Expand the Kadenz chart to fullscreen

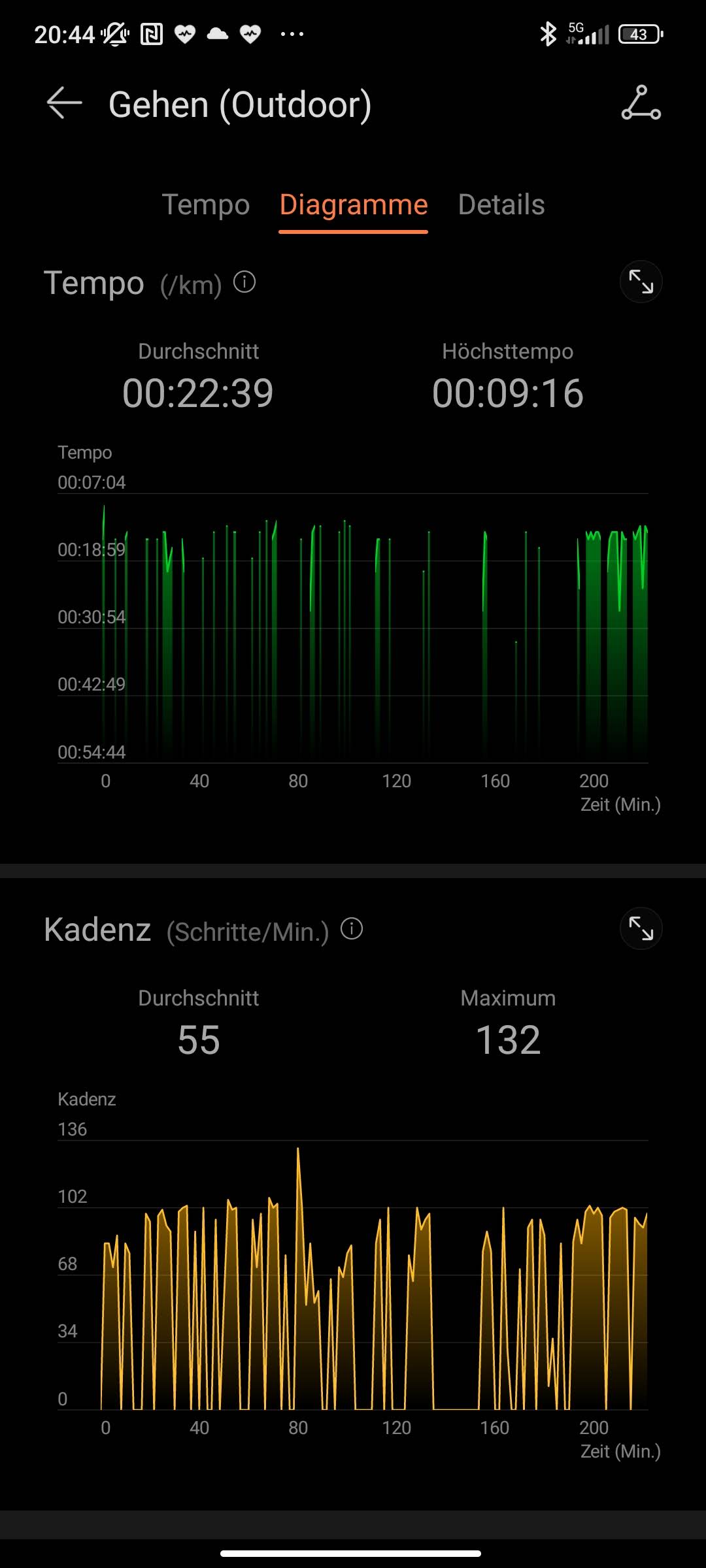tap(641, 928)
